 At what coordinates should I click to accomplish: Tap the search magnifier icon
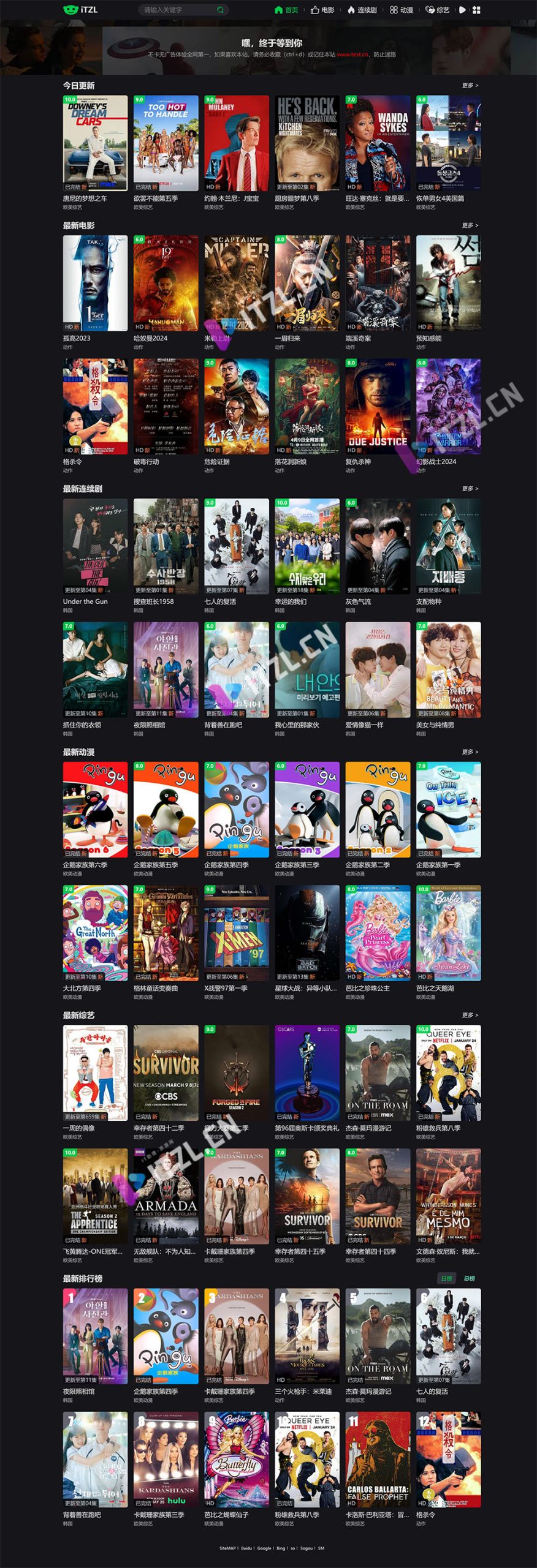(x=220, y=10)
